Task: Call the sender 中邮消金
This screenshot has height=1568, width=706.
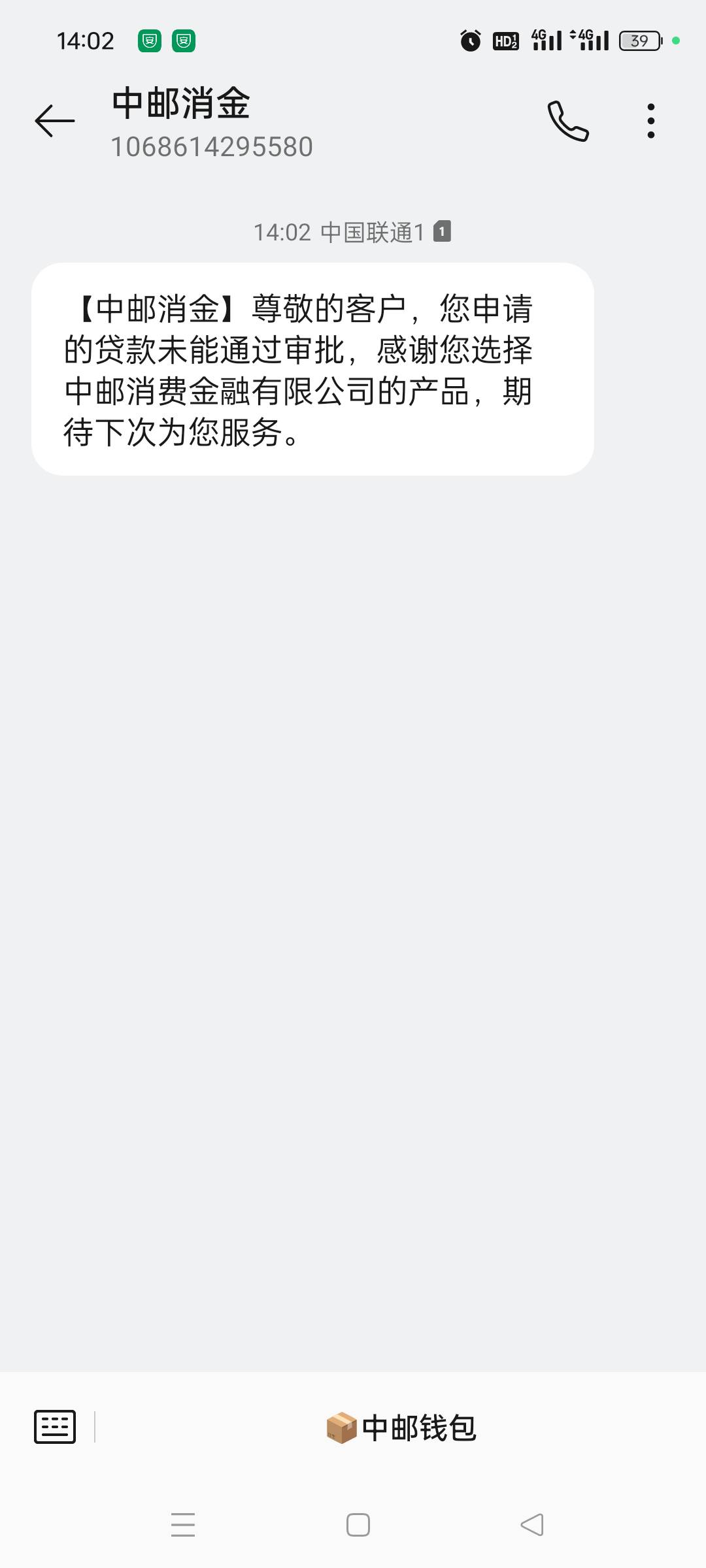Action: [x=568, y=121]
